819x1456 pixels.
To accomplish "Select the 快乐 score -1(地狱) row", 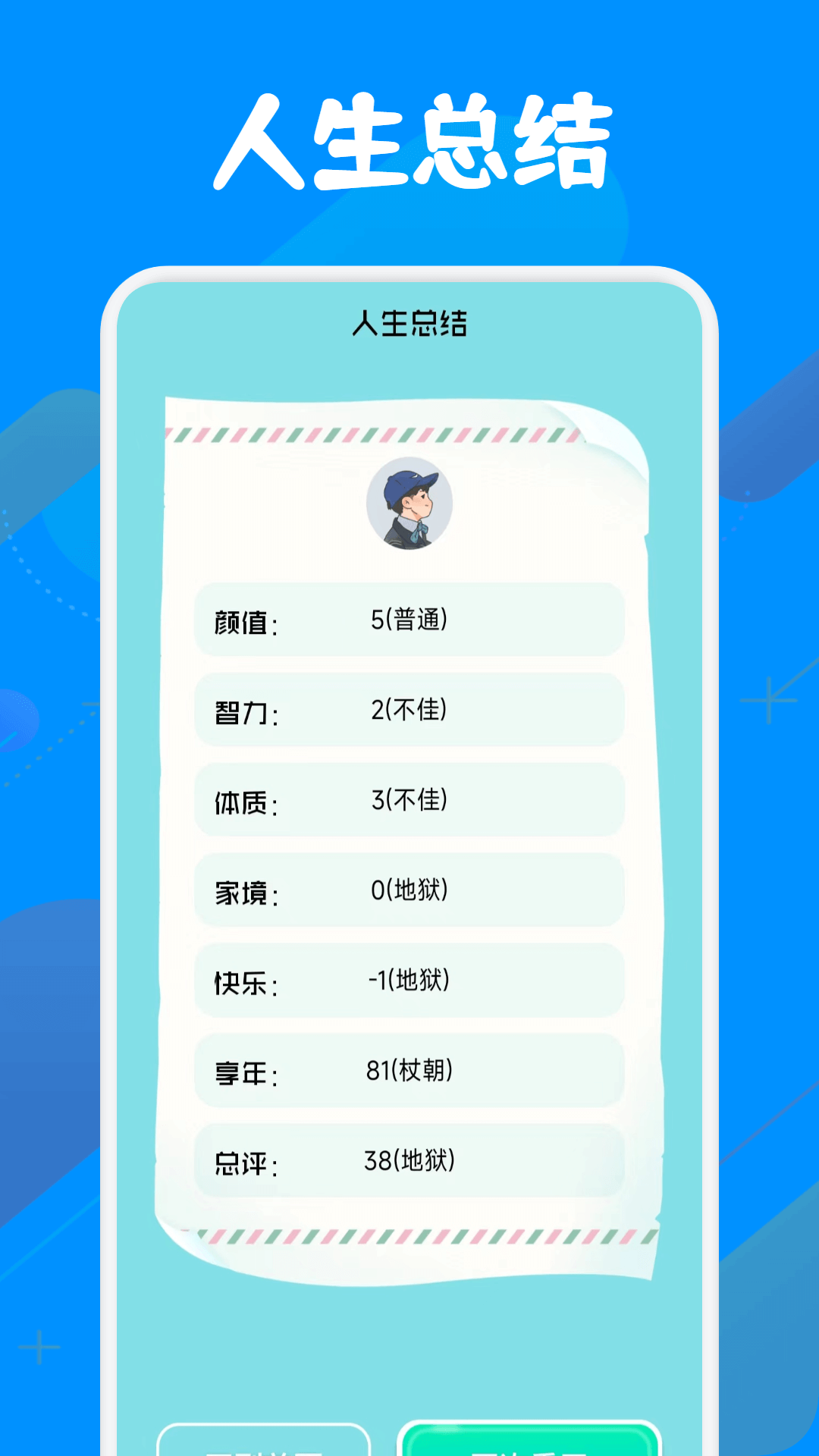I will [409, 981].
